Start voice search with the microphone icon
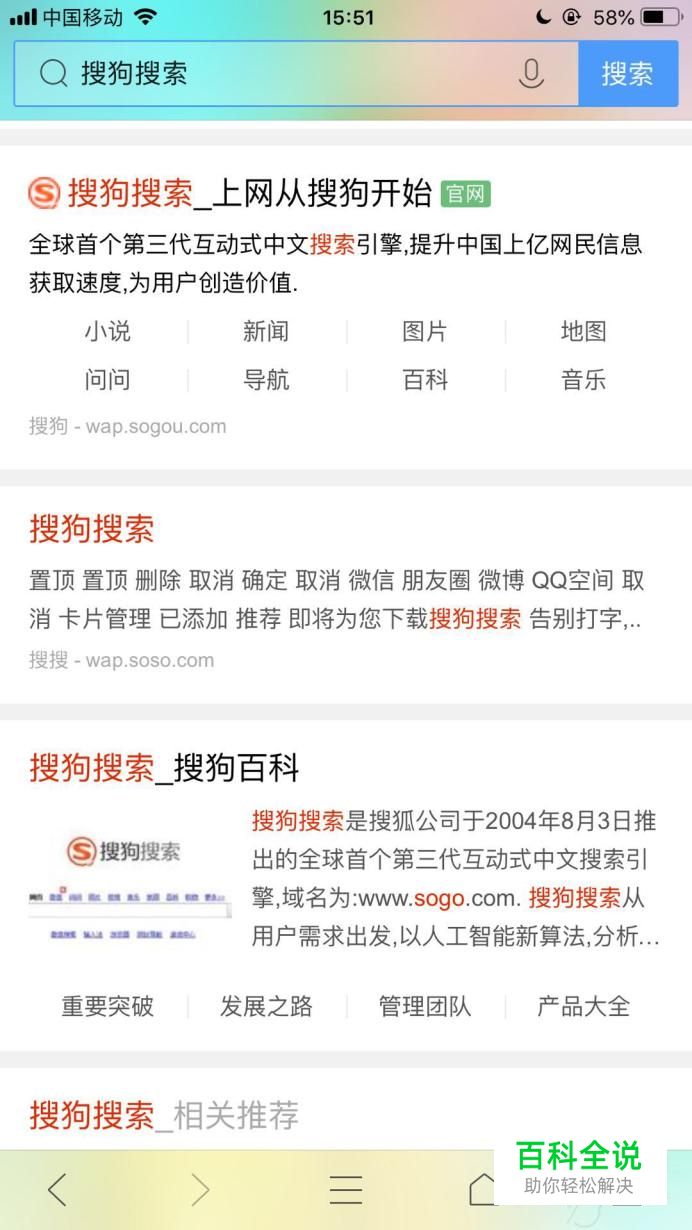692x1230 pixels. click(x=531, y=73)
